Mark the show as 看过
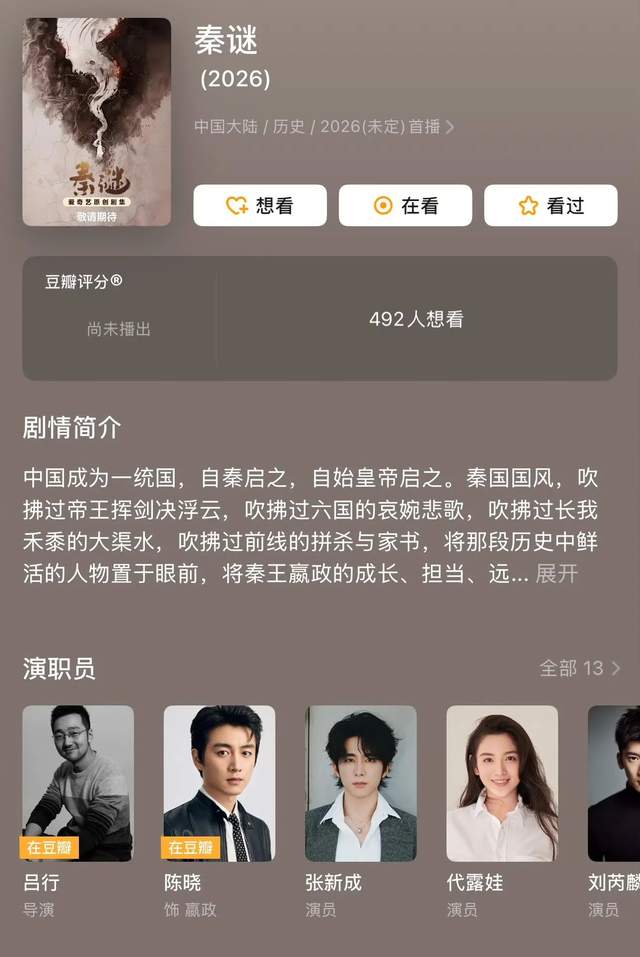The height and width of the screenshot is (957, 640). pos(551,206)
